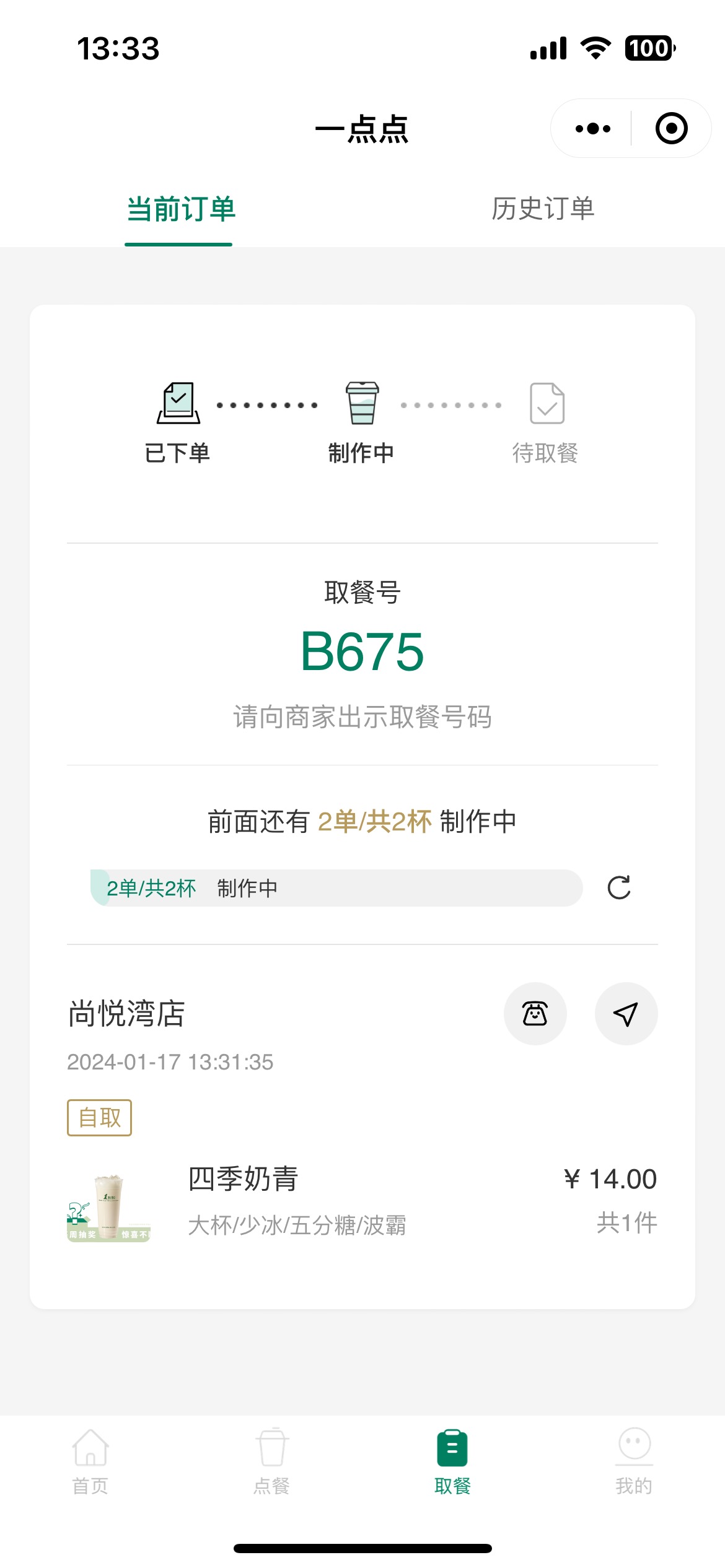Call the 尚悦湾店 store

(x=535, y=1014)
